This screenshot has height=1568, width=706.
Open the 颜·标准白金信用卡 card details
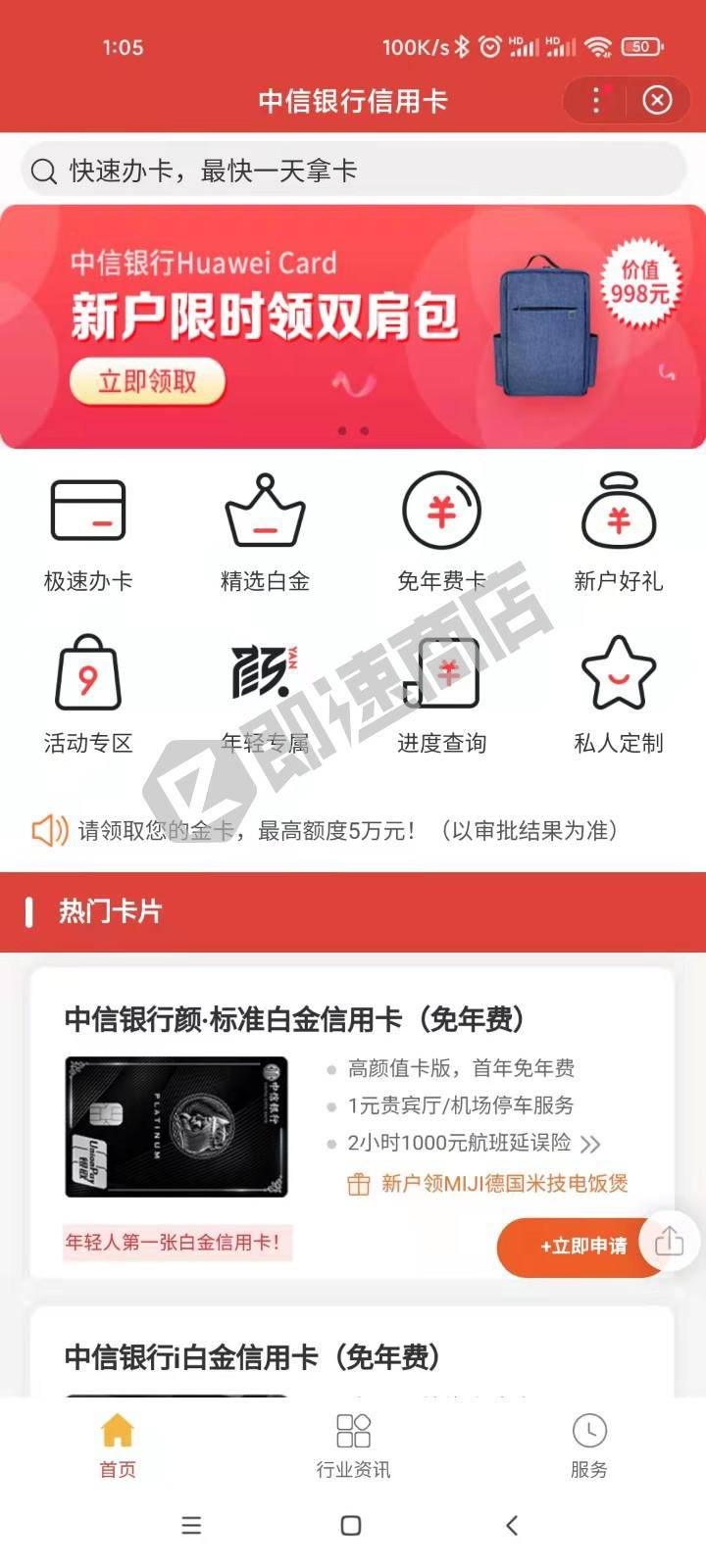(294, 1019)
